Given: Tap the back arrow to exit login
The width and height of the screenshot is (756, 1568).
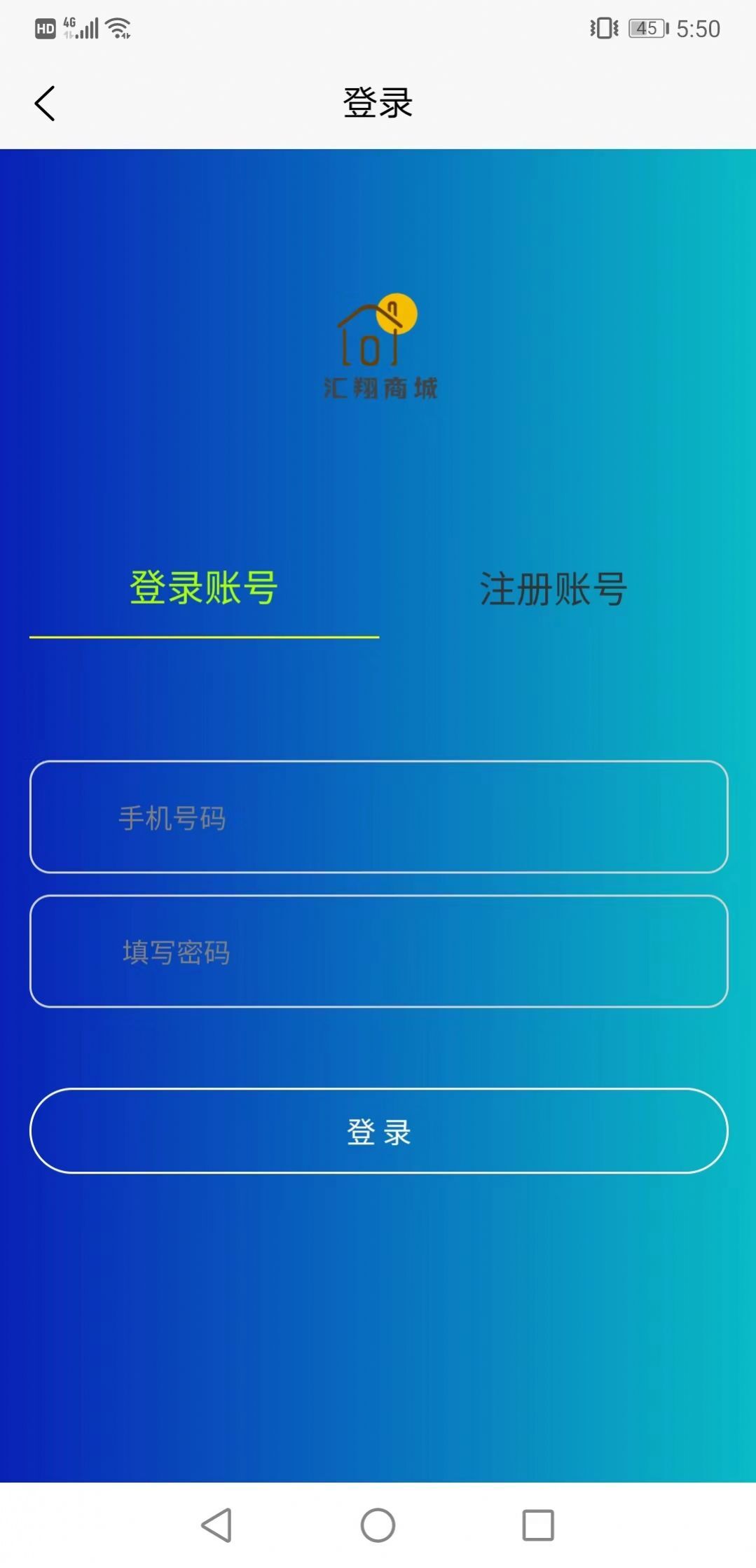Looking at the screenshot, I should (x=45, y=102).
